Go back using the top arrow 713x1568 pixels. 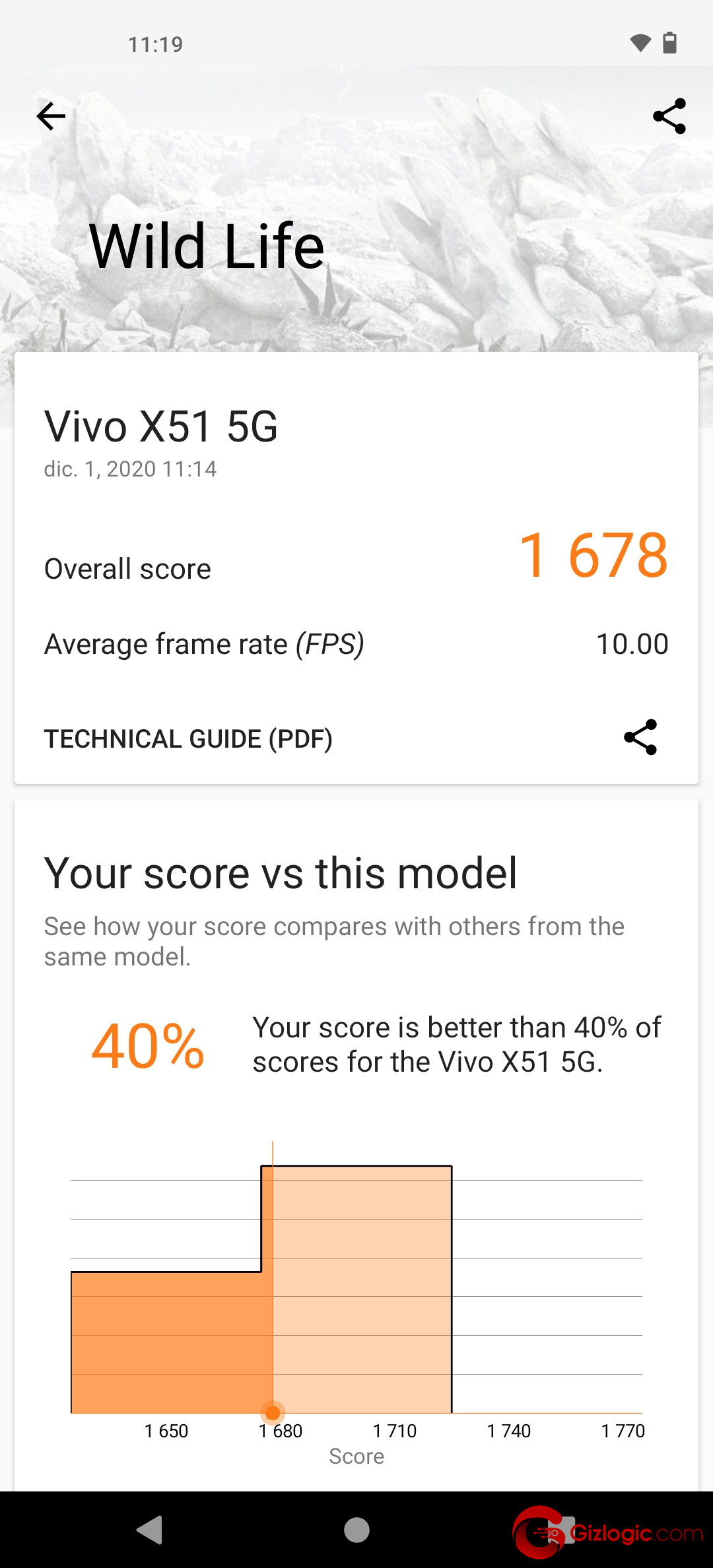51,117
